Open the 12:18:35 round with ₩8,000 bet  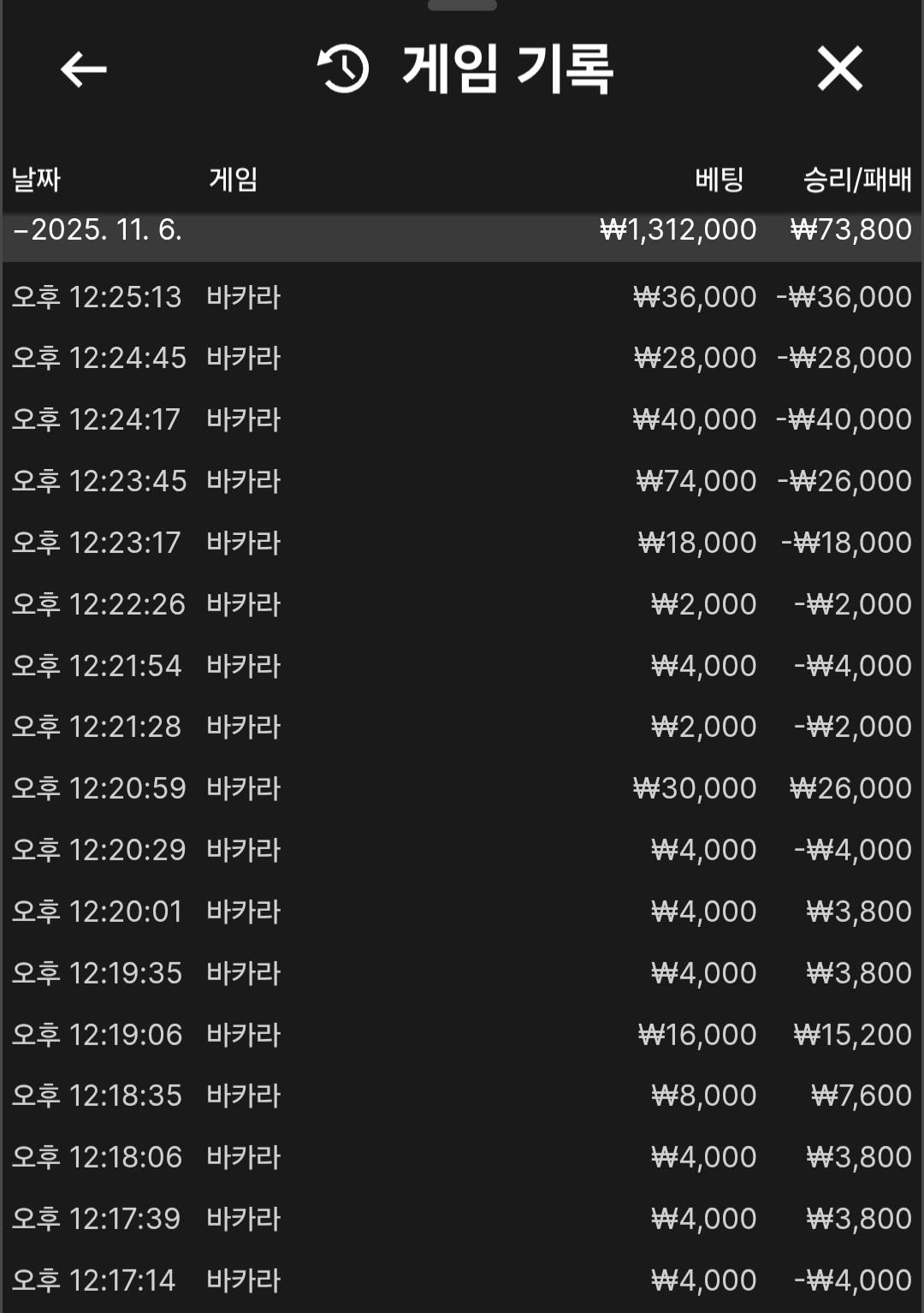tap(462, 1096)
